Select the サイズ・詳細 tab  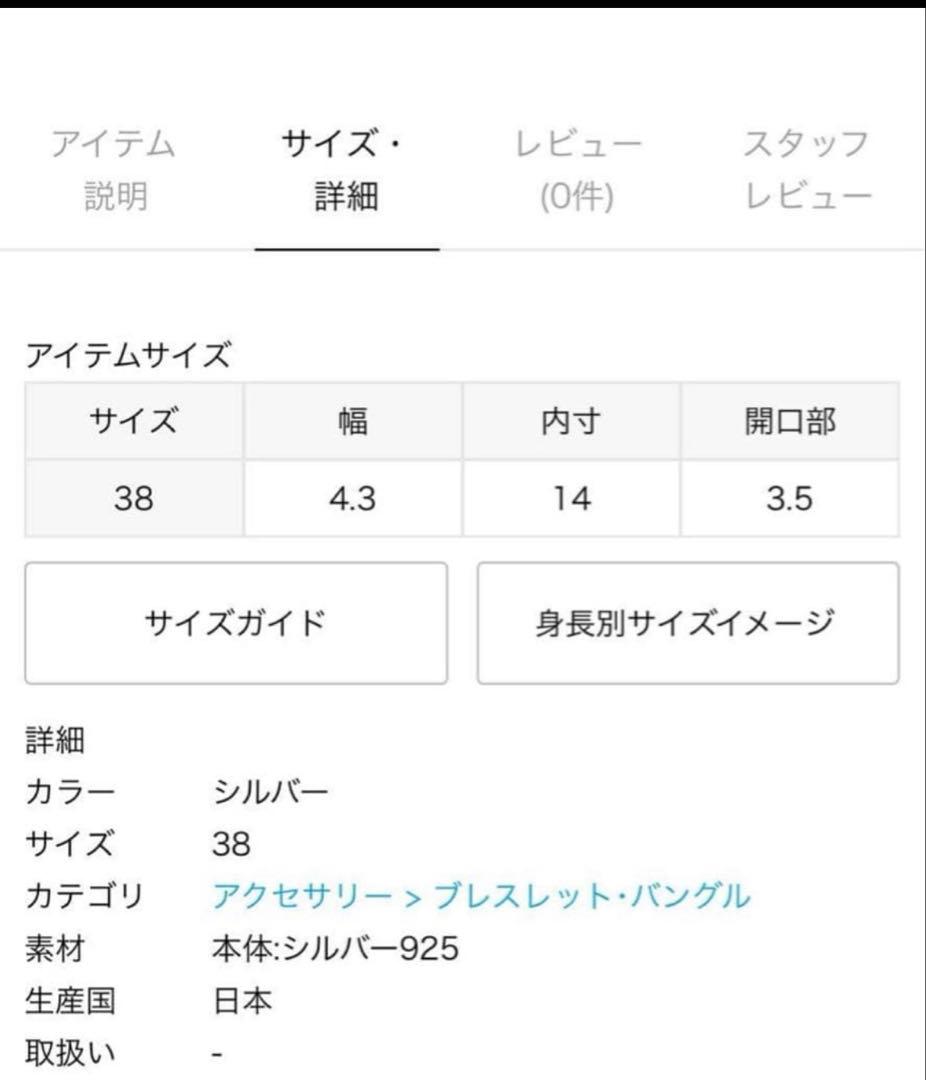pos(345,170)
